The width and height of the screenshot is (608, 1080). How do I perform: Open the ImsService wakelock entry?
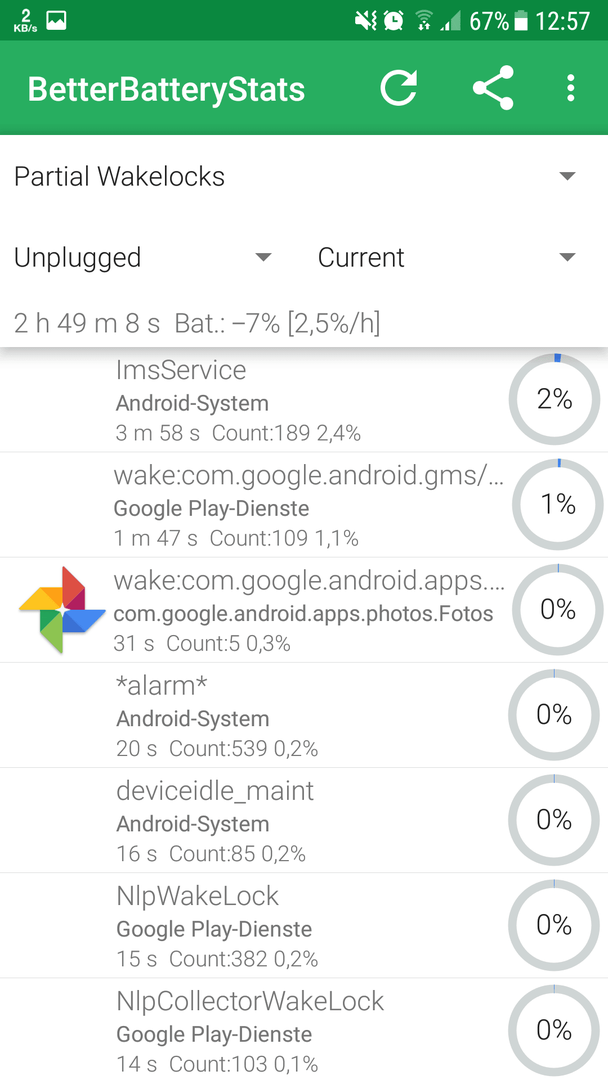(304, 400)
